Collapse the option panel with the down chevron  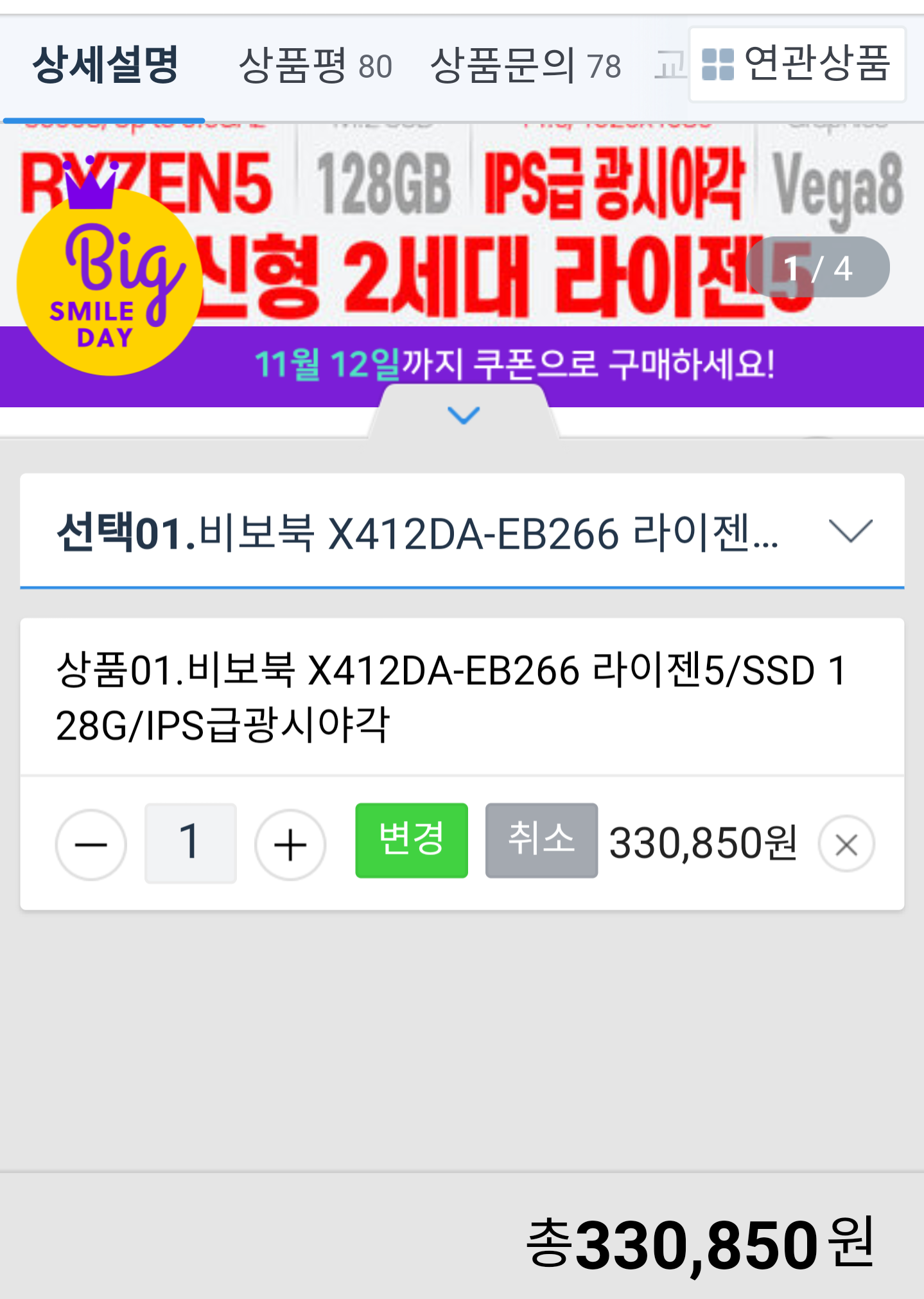point(463,415)
